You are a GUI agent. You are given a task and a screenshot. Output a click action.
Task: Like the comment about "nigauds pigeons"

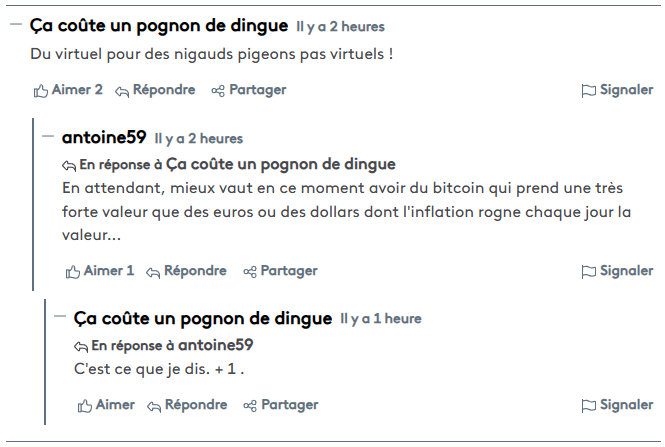click(x=68, y=90)
